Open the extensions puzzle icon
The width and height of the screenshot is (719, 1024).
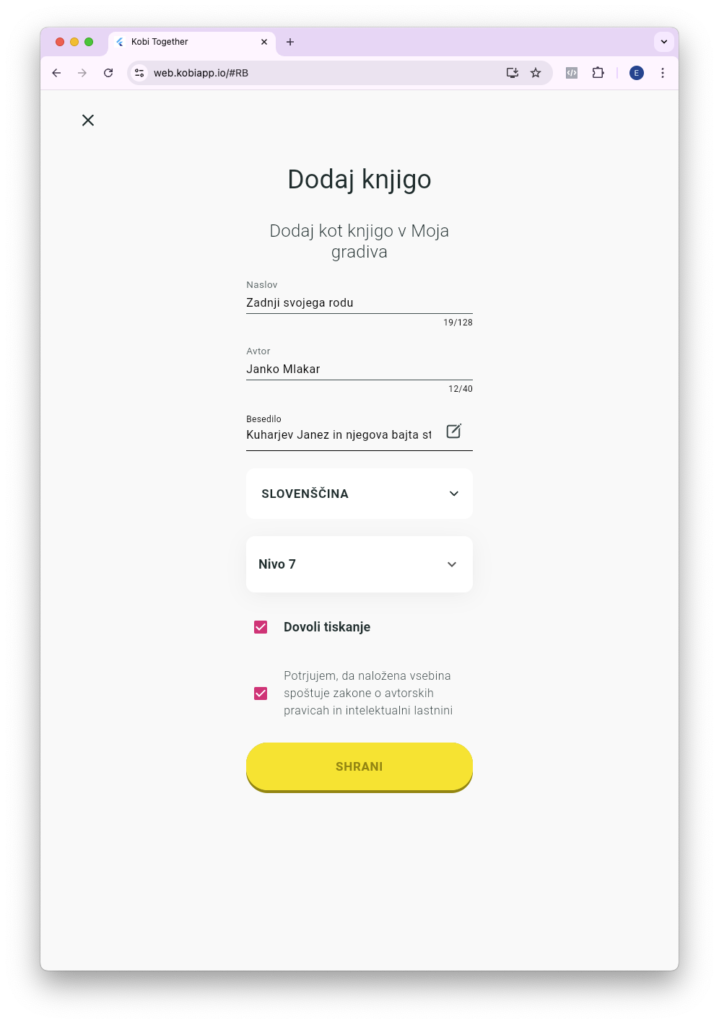[x=598, y=73]
